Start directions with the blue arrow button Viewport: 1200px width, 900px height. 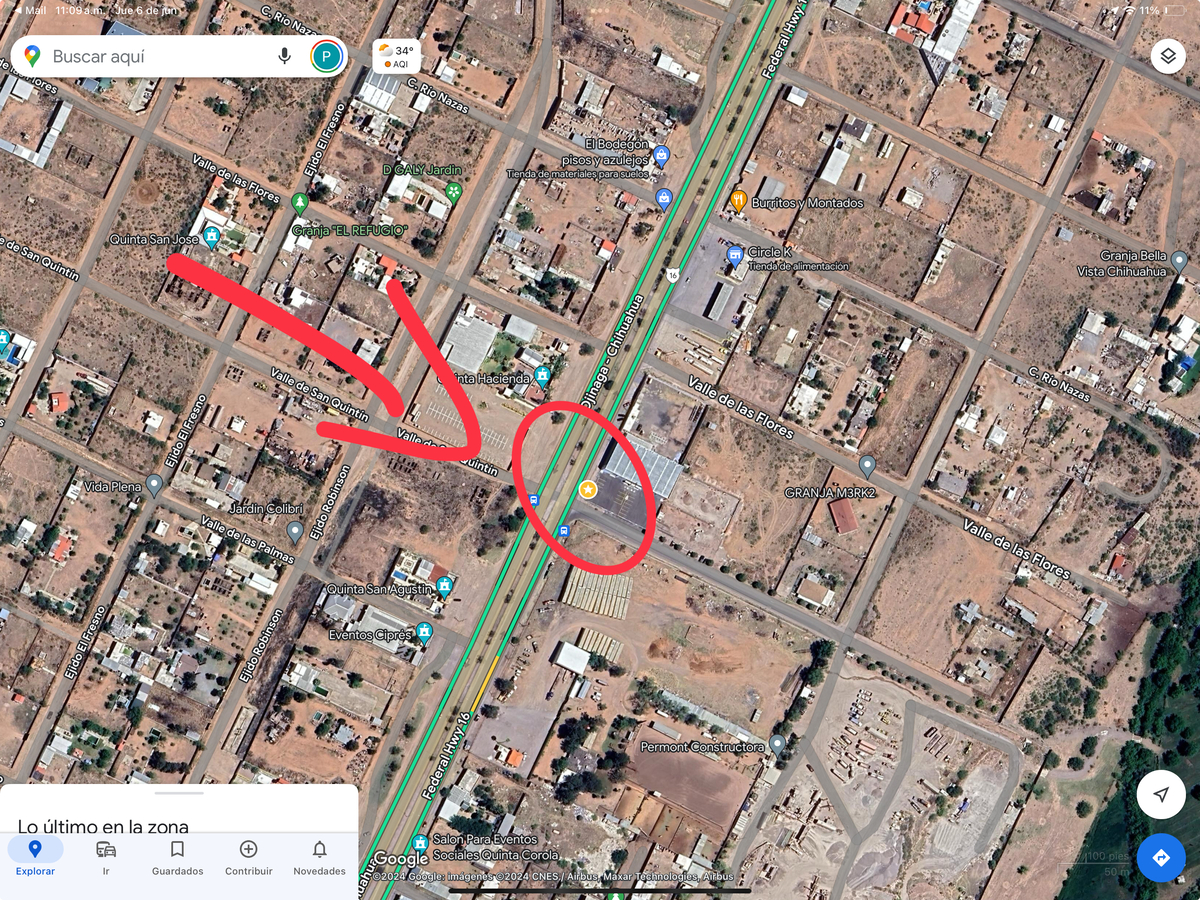point(1160,858)
